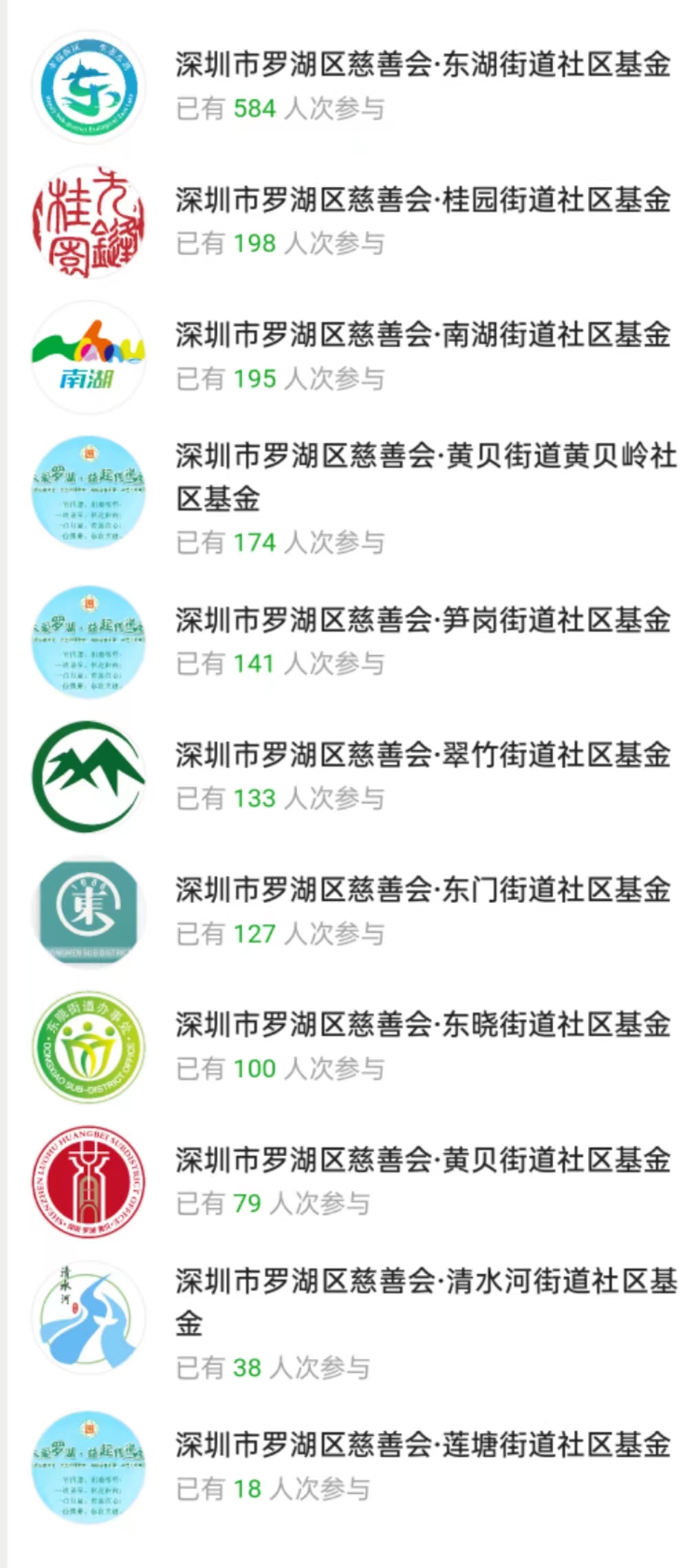Image resolution: width=698 pixels, height=1568 pixels.
Task: Open 东晓街道社区基金 with 100 participants
Action: pyautogui.click(x=352, y=1047)
